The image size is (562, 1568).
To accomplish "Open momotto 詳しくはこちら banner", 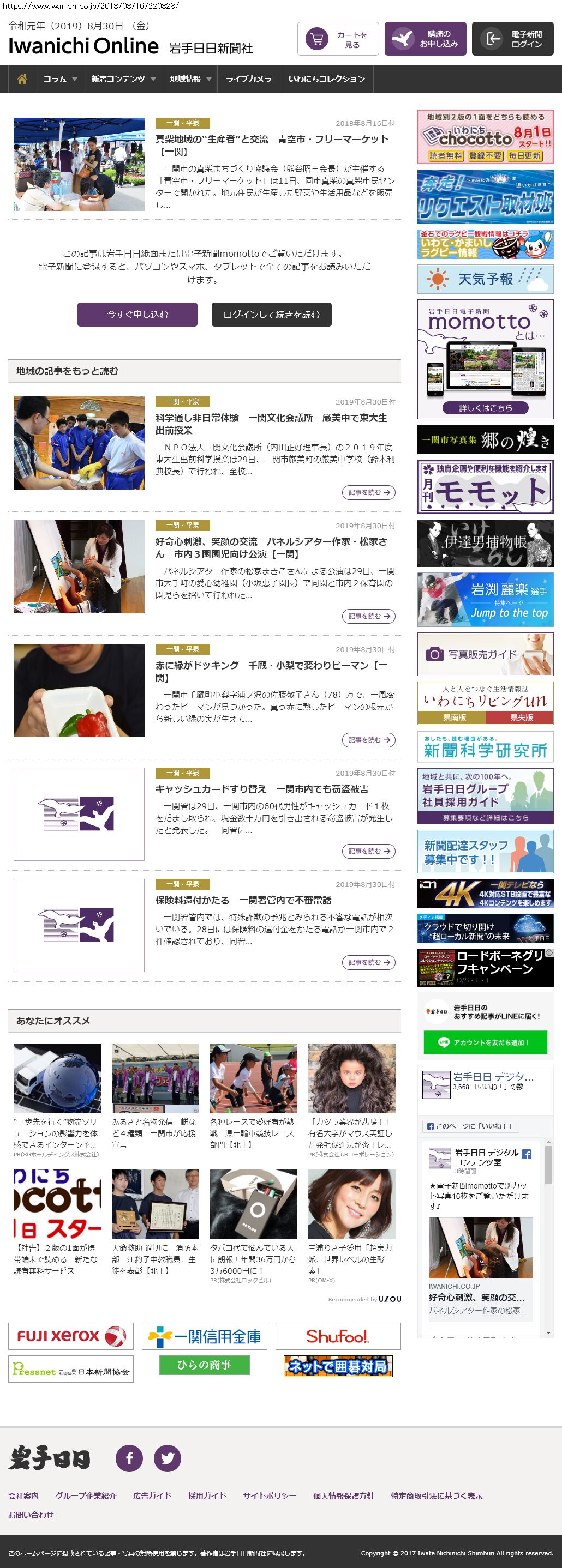I will (x=485, y=408).
